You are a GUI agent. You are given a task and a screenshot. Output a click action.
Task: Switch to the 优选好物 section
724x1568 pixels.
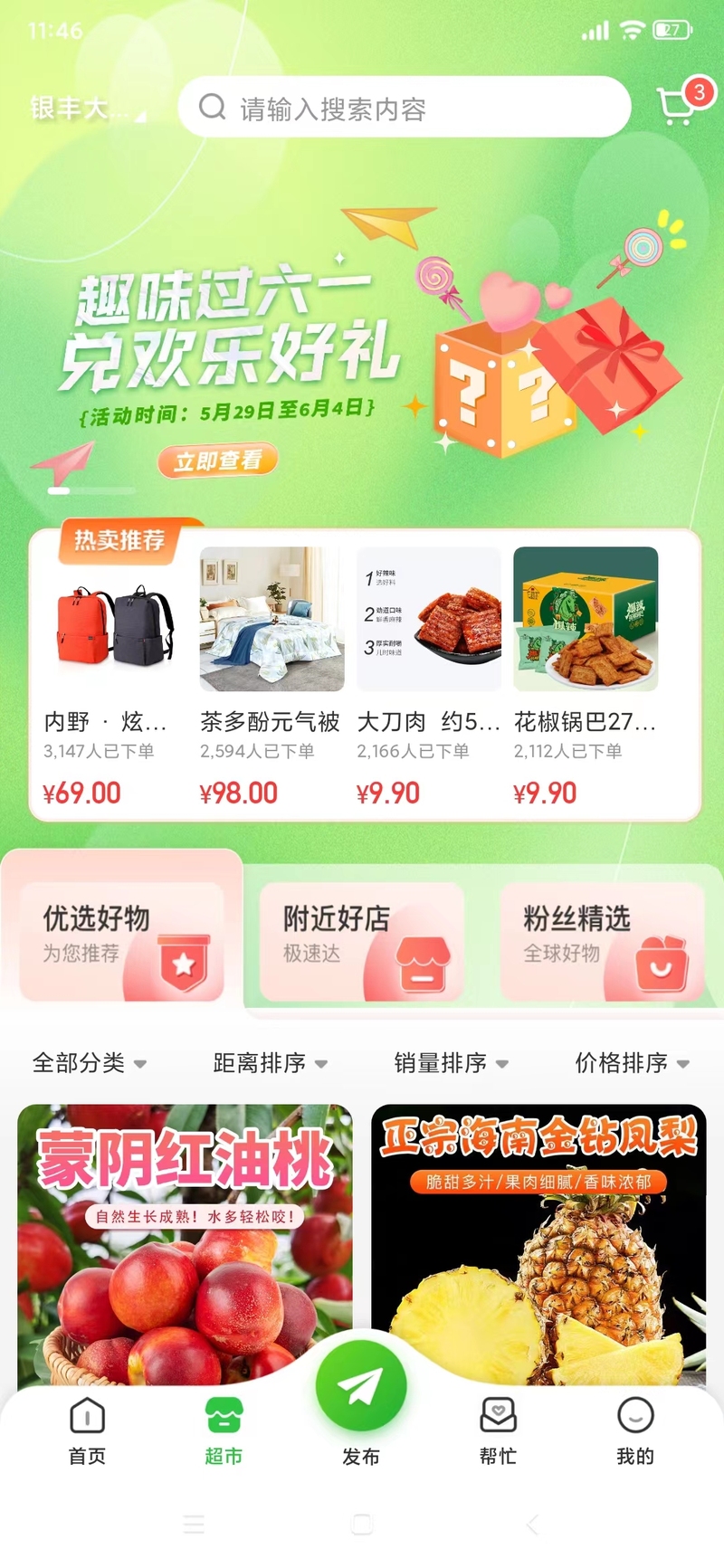coord(121,939)
